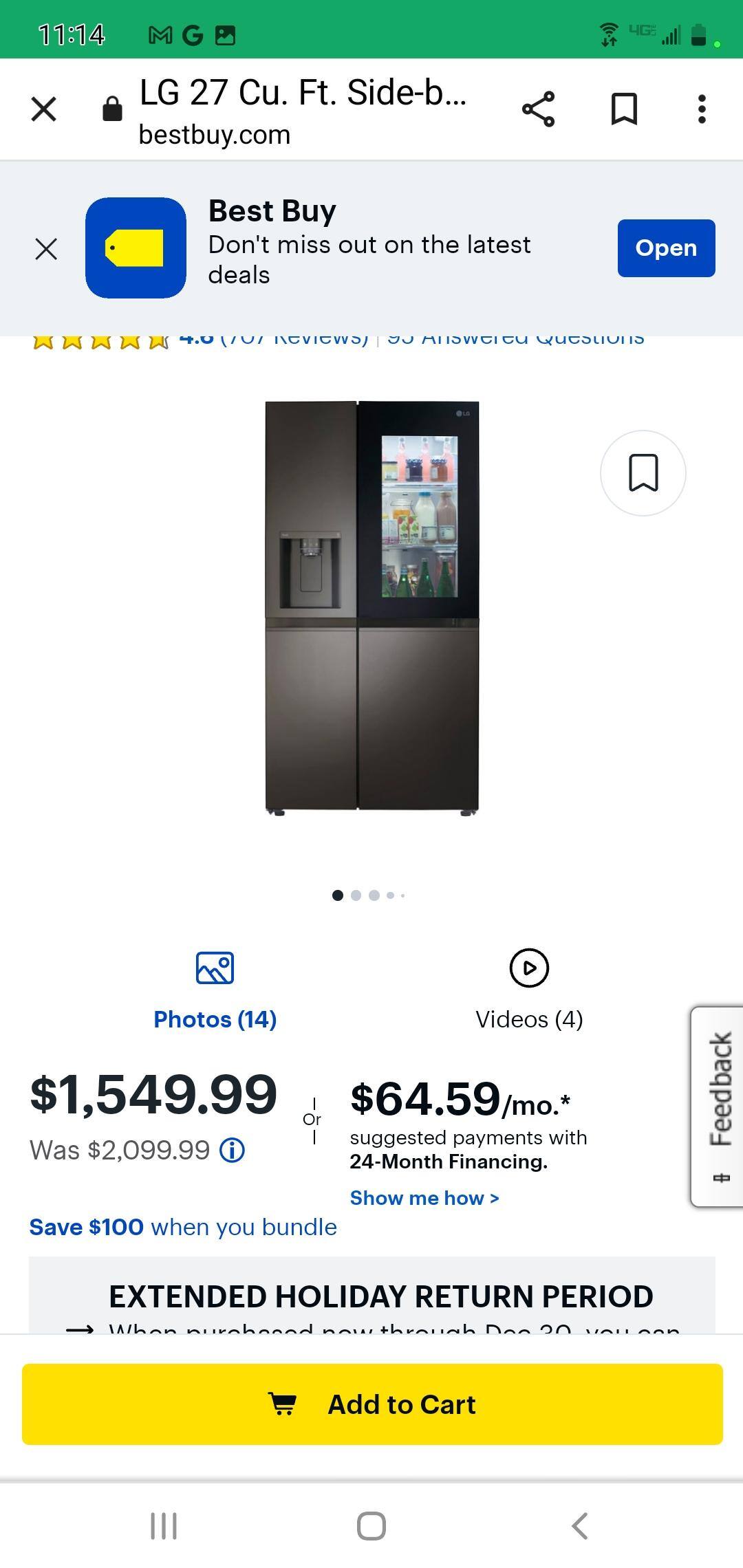This screenshot has width=743, height=1568.
Task: Play product videos via the video icon
Action: pyautogui.click(x=528, y=966)
